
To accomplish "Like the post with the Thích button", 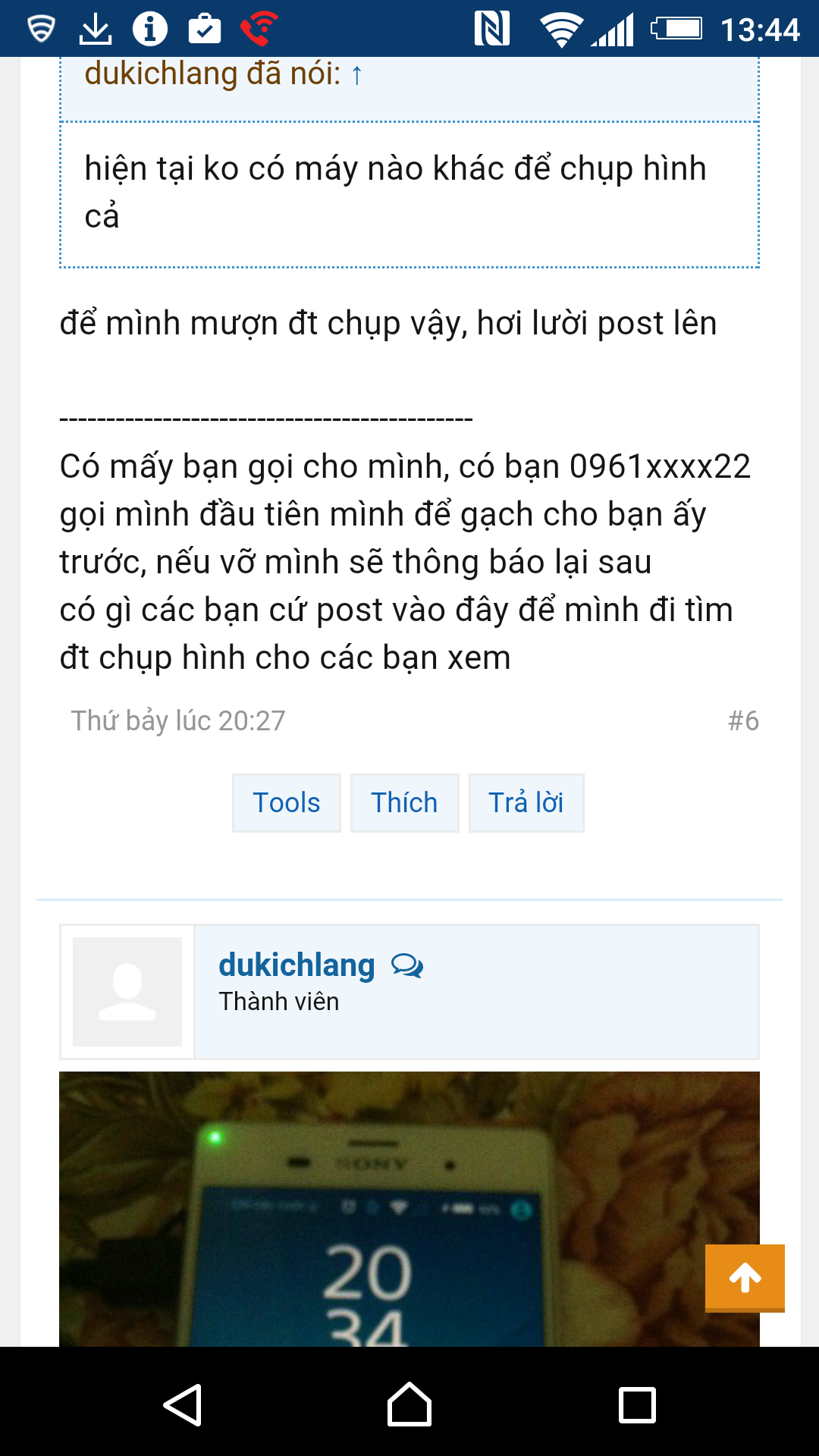I will coord(404,802).
